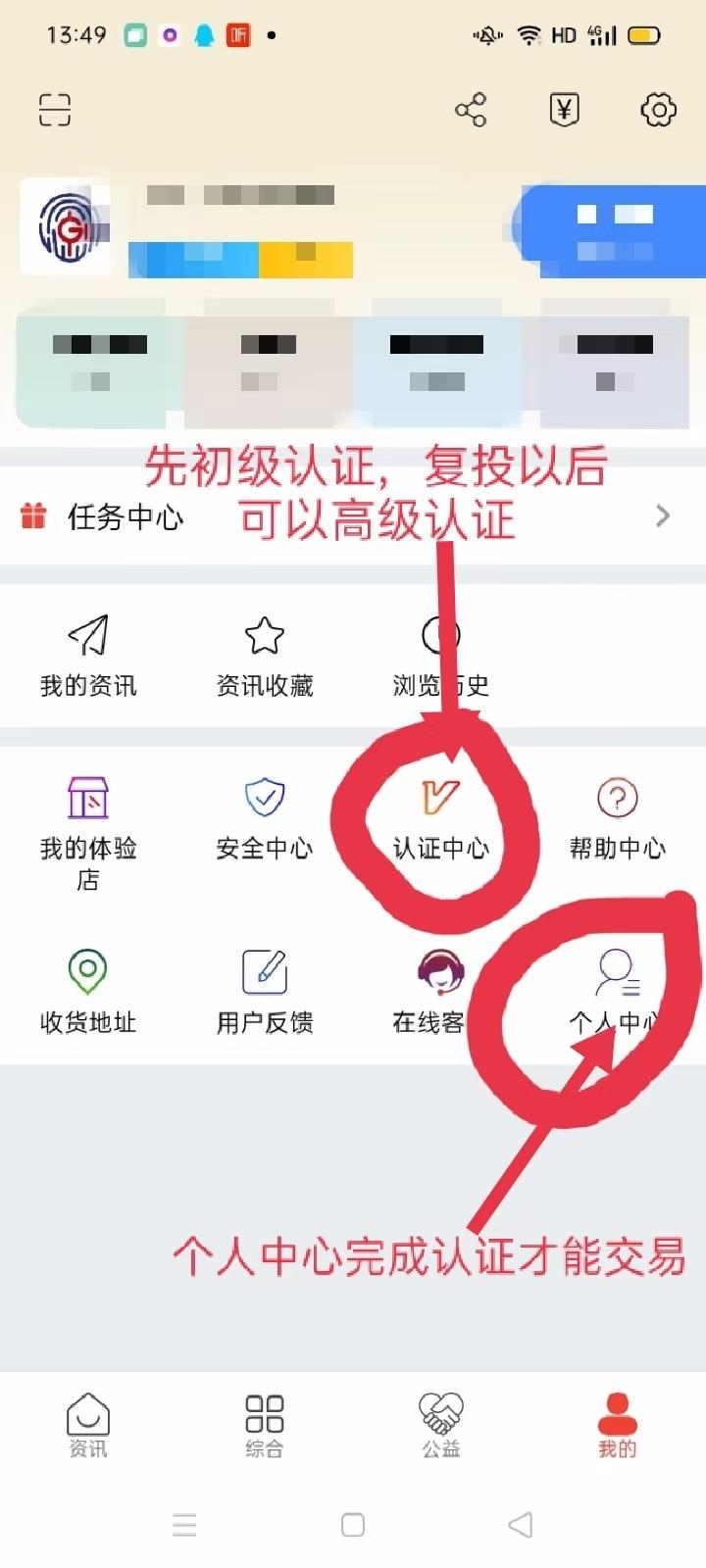Open the settings gear
The height and width of the screenshot is (1568, 706).
coord(656,110)
